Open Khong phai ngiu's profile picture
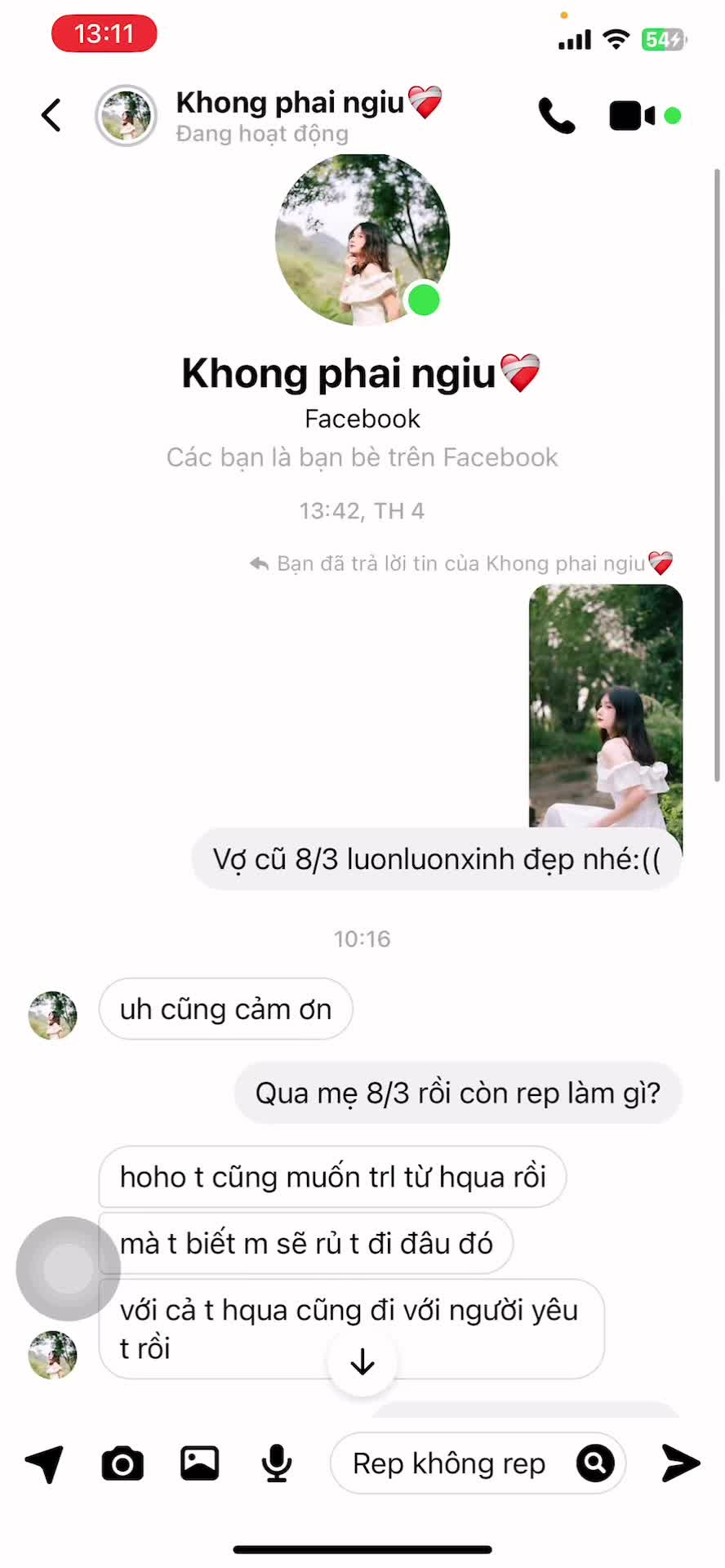 point(362,238)
